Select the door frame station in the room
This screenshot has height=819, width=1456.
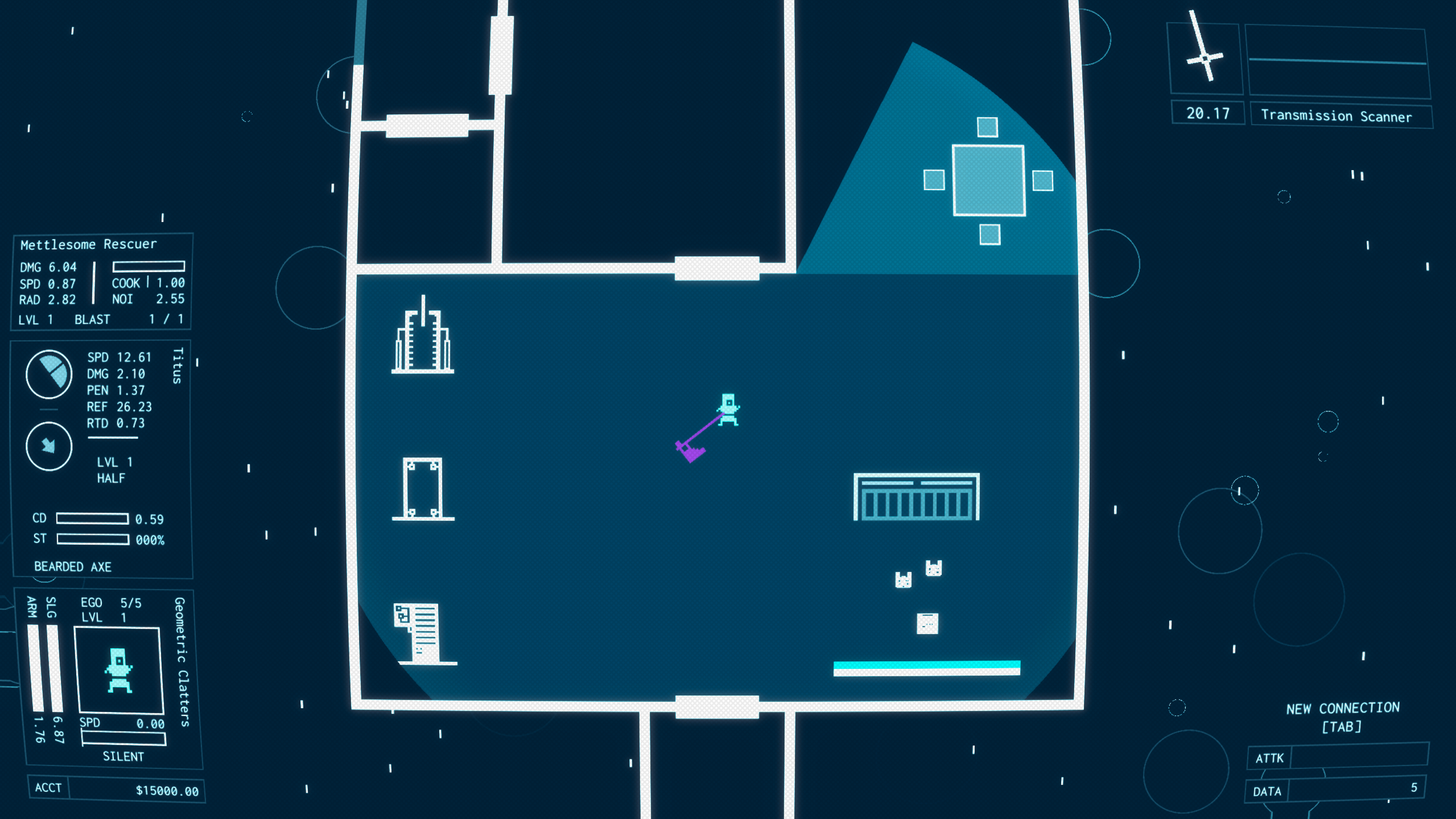coord(422,489)
